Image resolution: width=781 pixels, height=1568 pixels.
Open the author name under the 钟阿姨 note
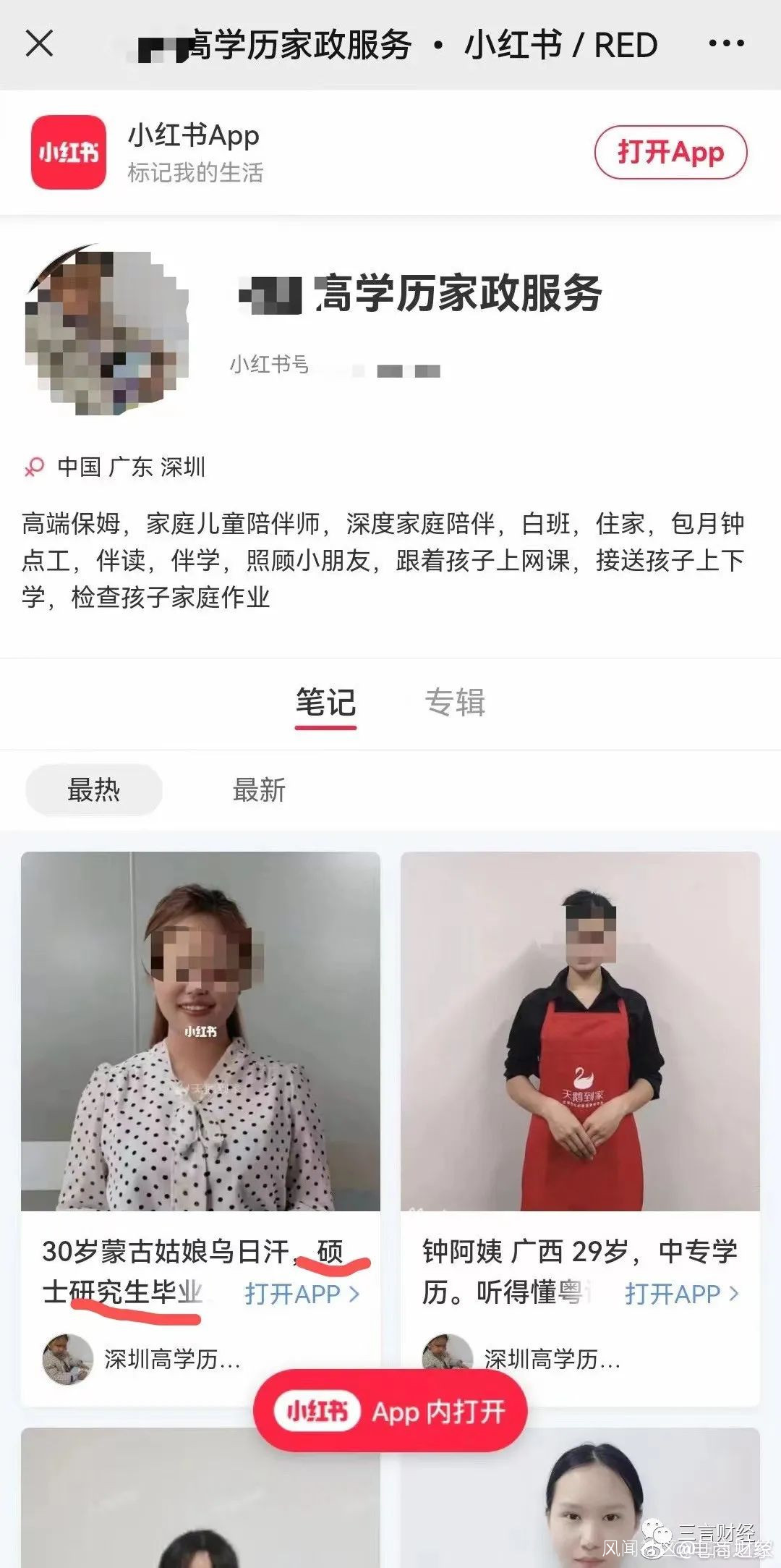(x=552, y=1360)
